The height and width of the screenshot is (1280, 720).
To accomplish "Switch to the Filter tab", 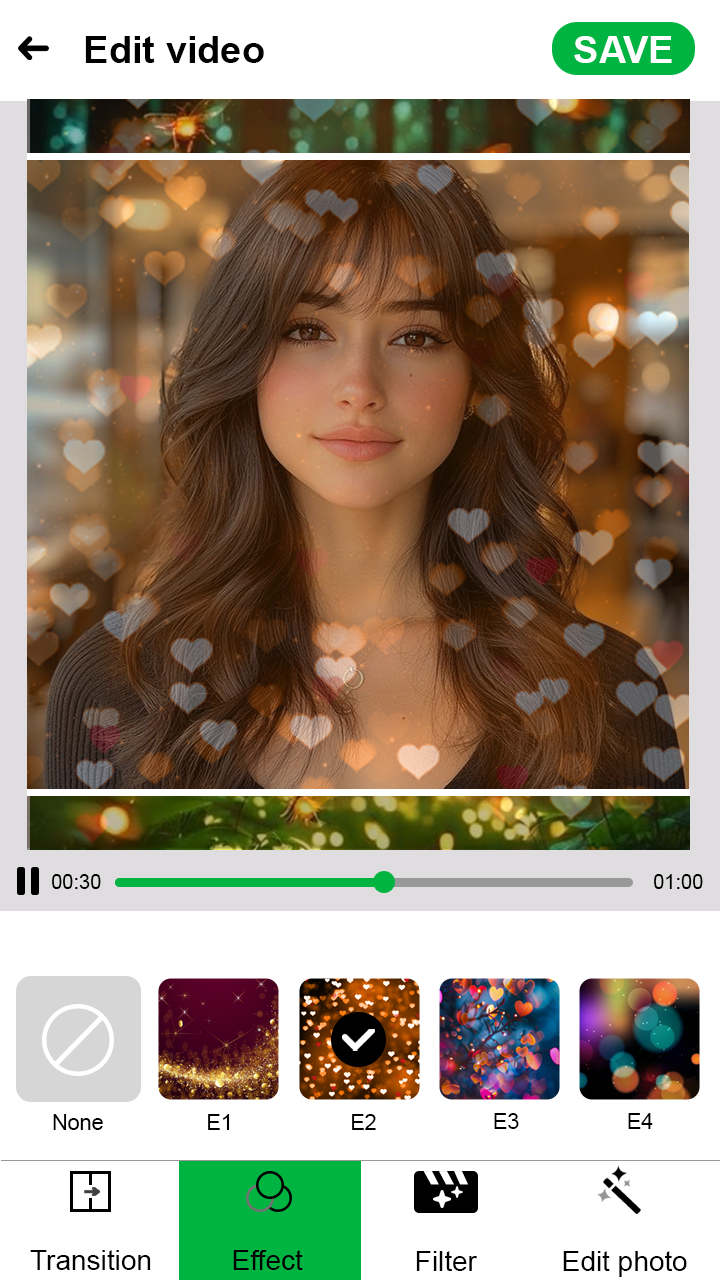I will click(446, 1220).
